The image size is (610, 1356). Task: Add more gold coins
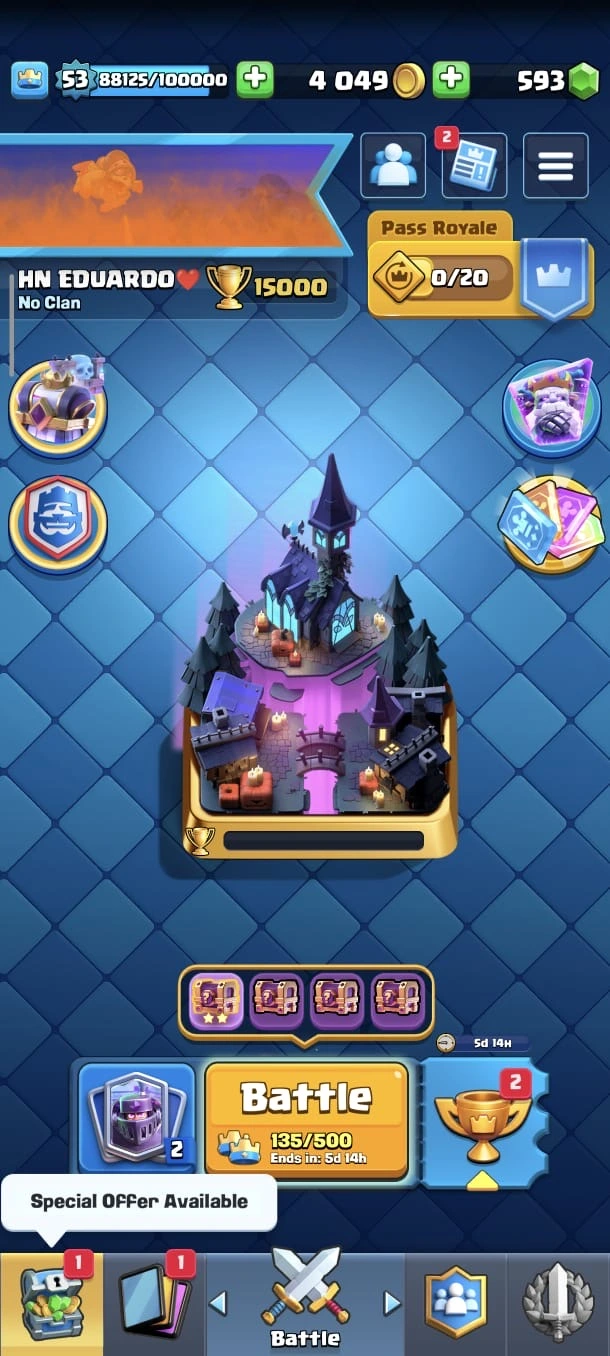click(451, 80)
